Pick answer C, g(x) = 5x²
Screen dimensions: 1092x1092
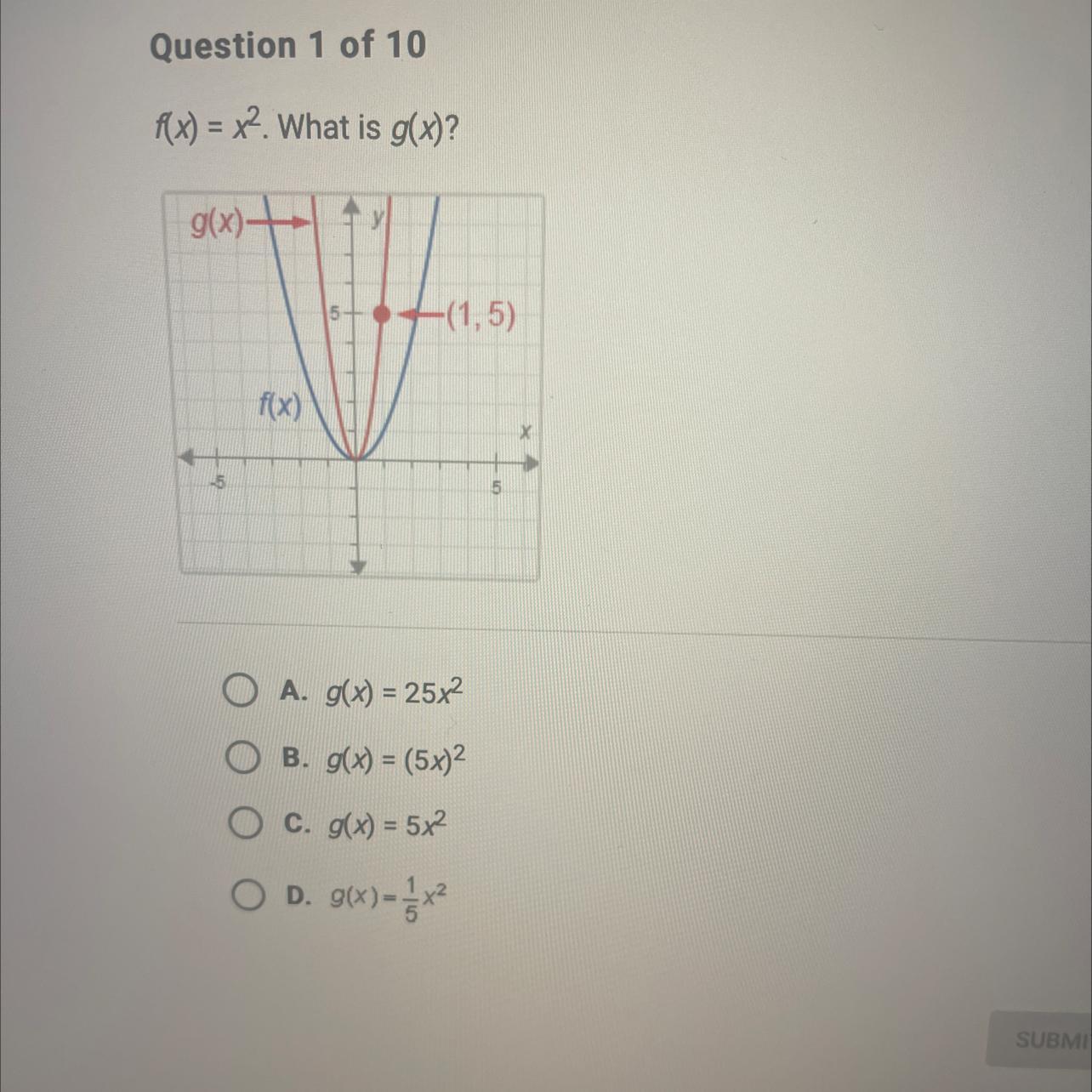pyautogui.click(x=245, y=824)
